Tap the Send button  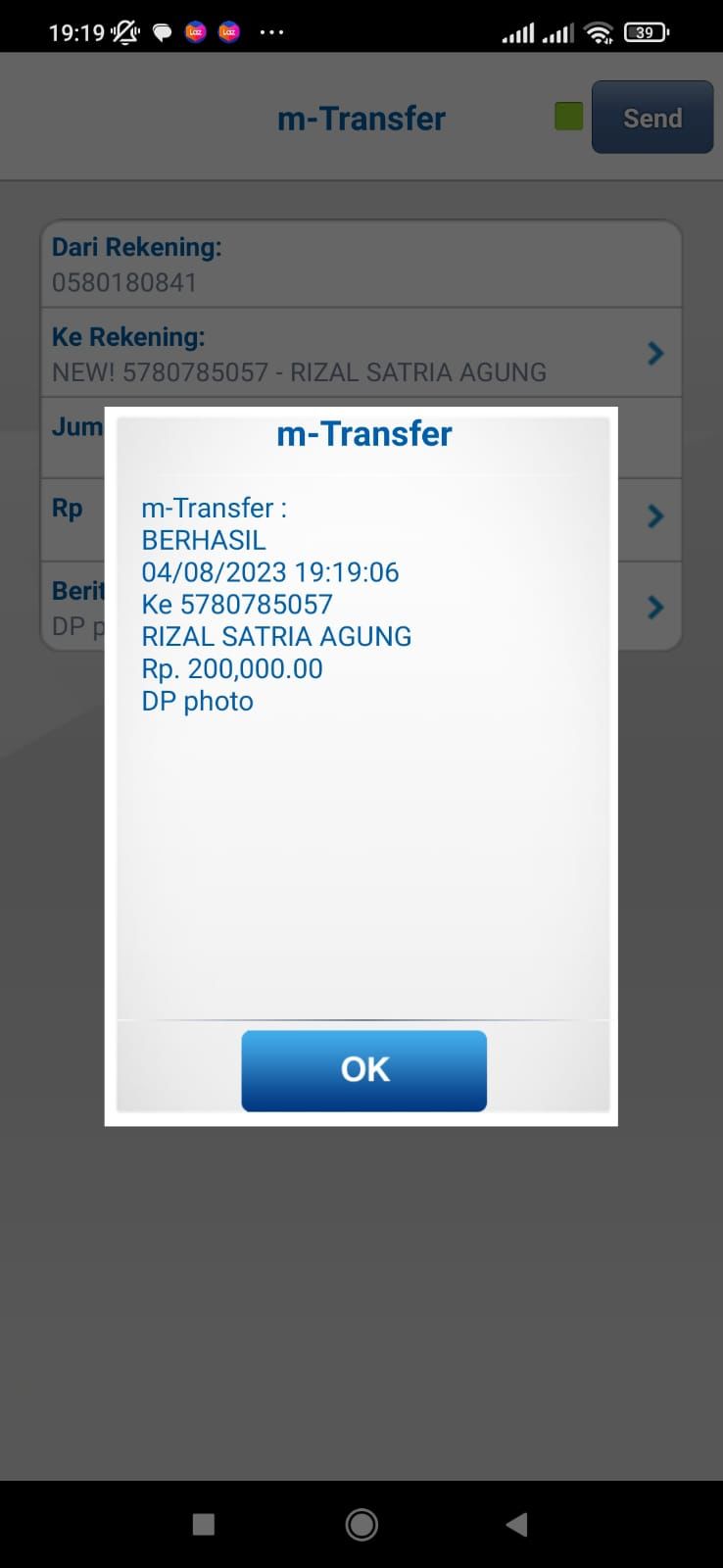coord(651,118)
